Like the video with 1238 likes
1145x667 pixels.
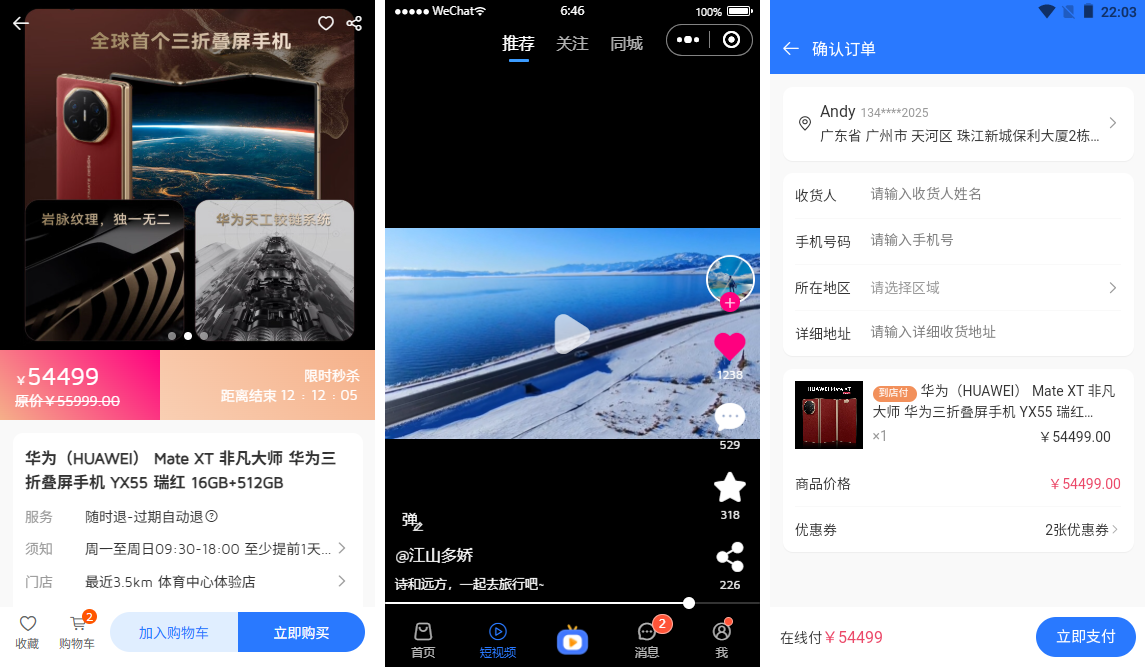pyautogui.click(x=730, y=346)
